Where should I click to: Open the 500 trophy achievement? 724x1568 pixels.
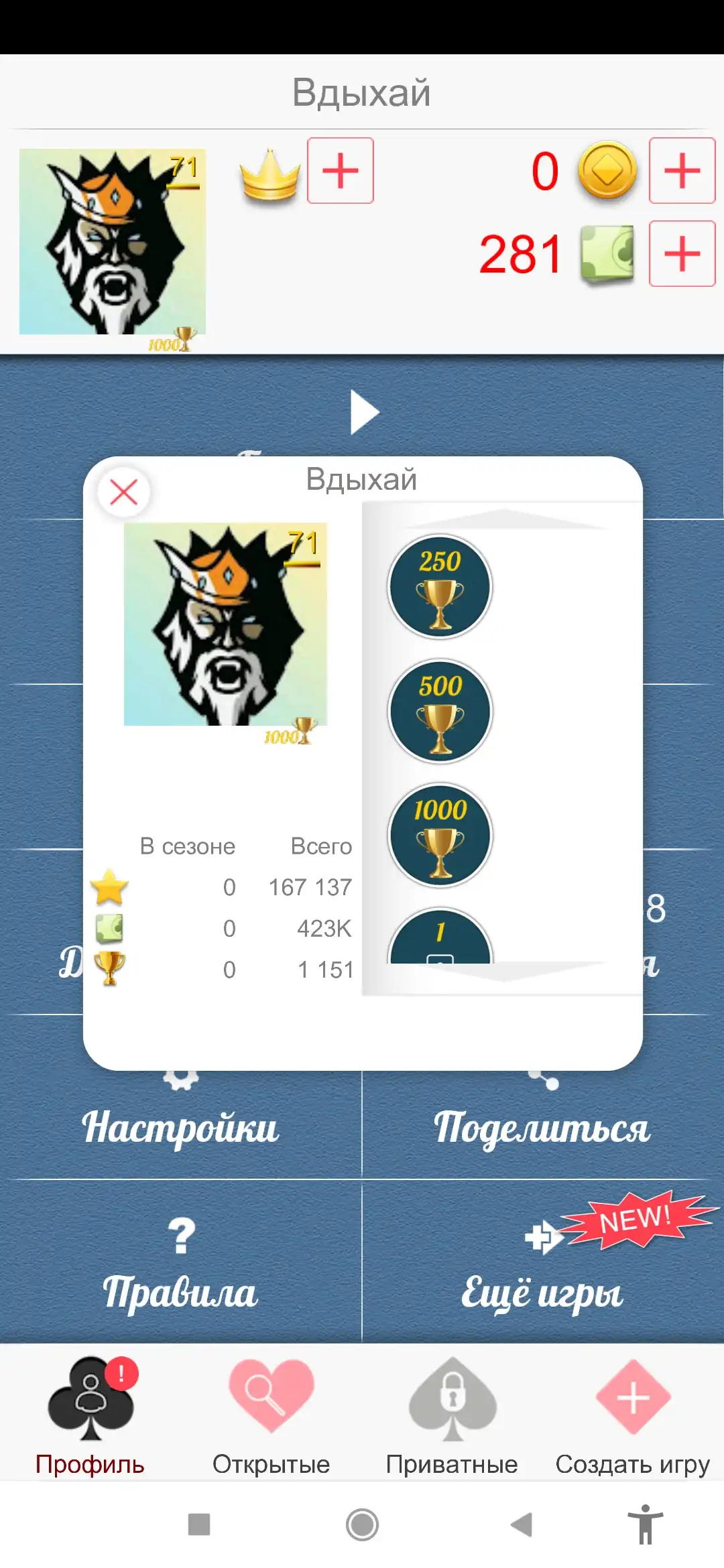440,712
